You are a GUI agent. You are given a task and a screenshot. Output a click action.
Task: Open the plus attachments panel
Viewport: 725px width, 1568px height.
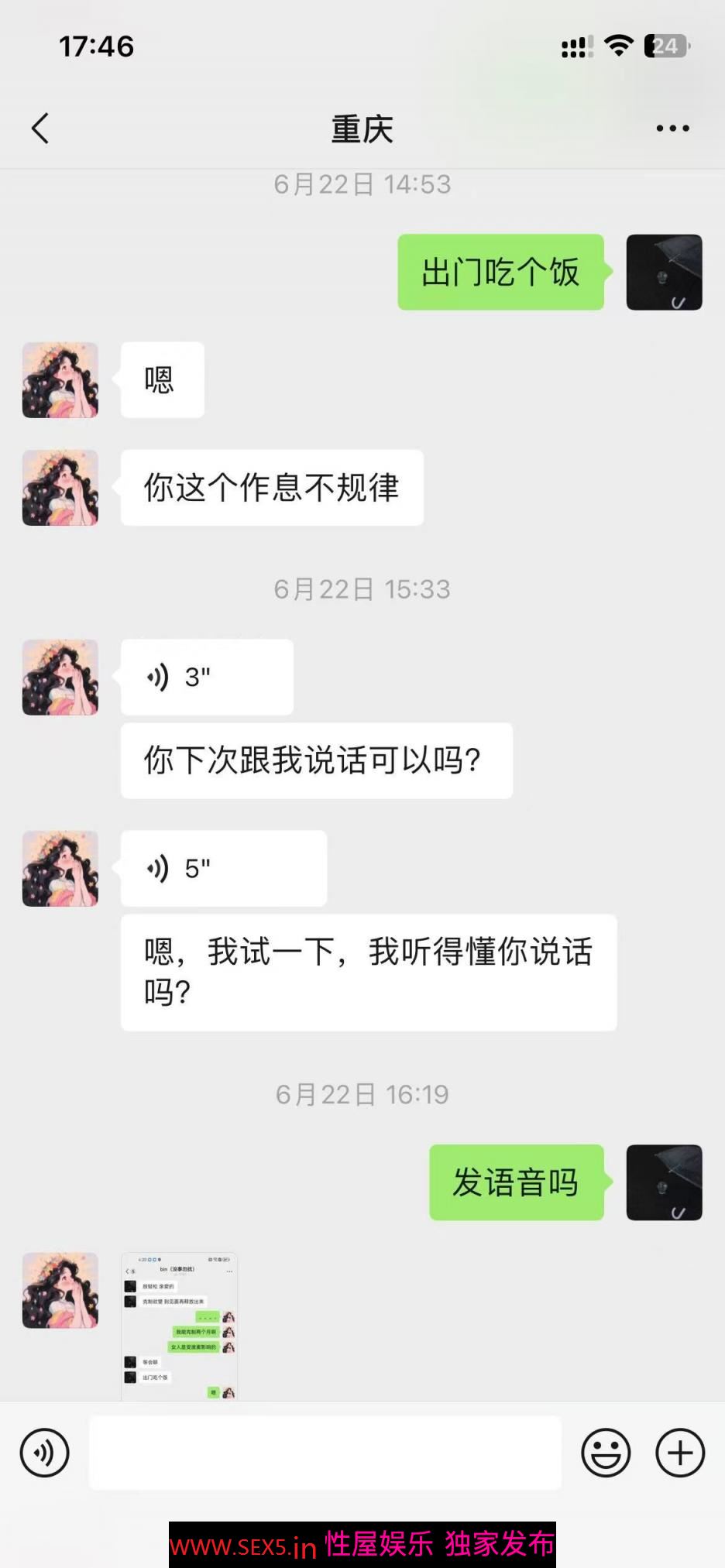point(680,1453)
